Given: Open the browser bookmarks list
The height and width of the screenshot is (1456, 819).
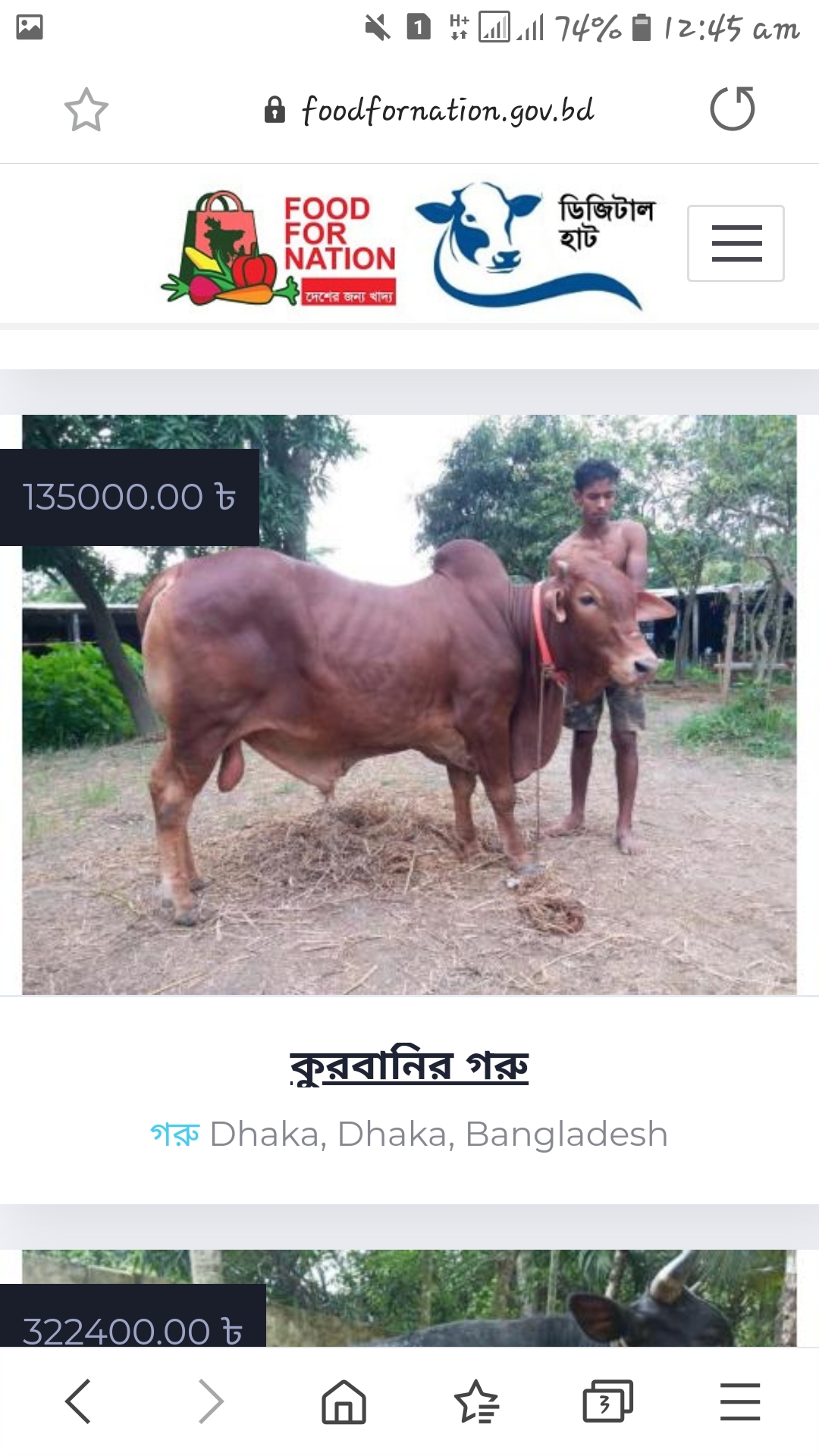Looking at the screenshot, I should 476,1401.
